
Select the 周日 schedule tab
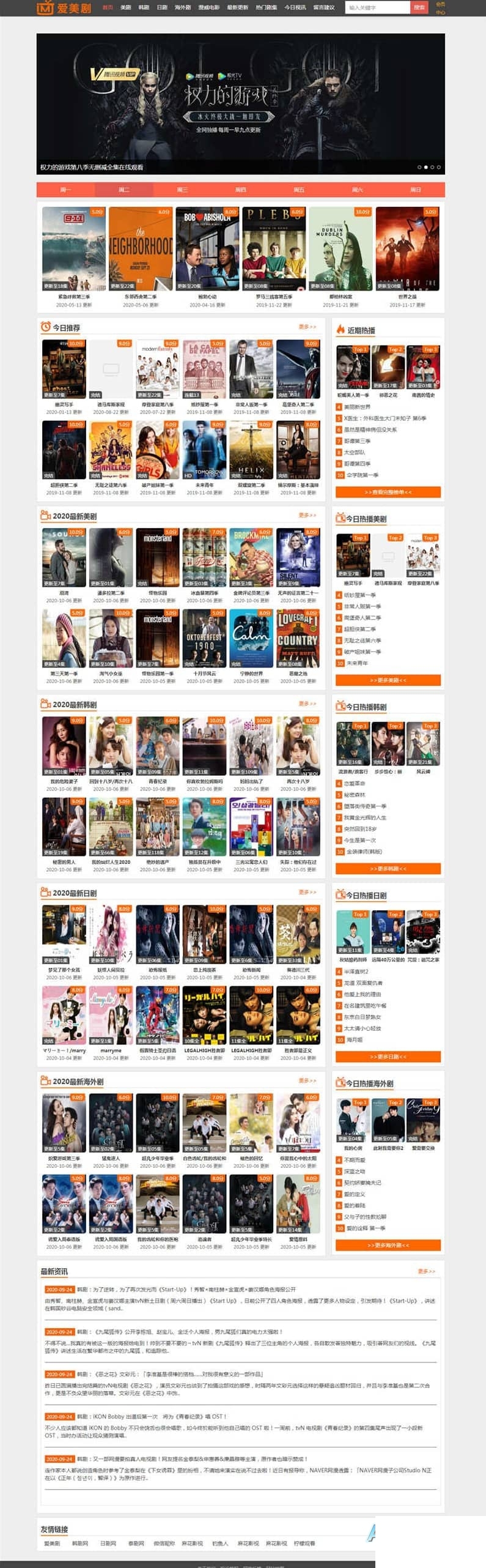[415, 190]
